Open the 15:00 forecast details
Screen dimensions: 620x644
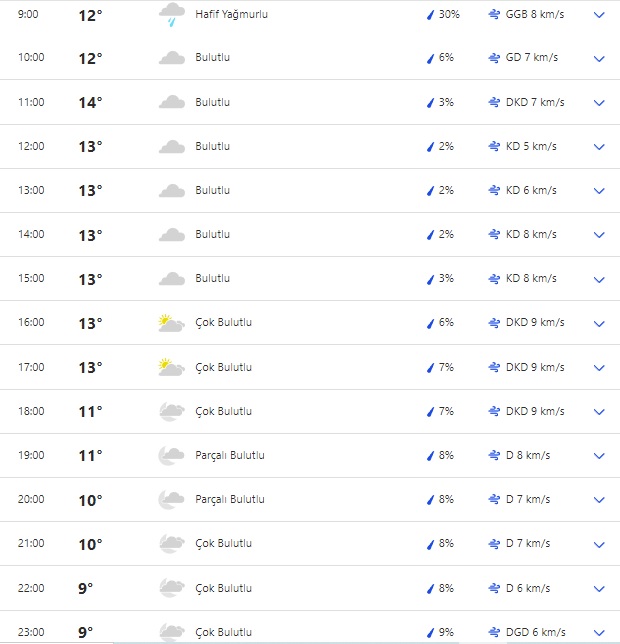tap(599, 279)
